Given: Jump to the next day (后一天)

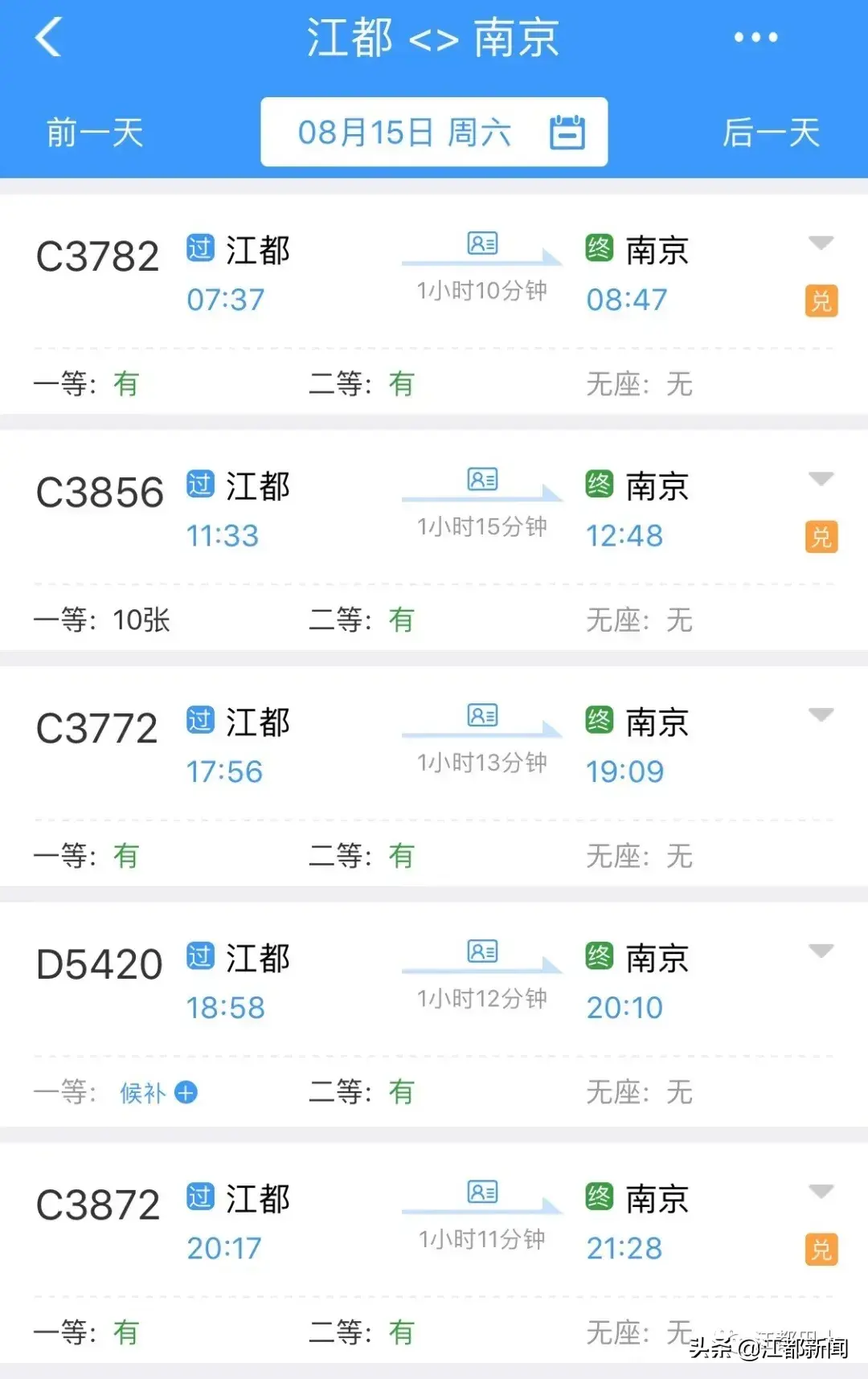Looking at the screenshot, I should click(771, 133).
